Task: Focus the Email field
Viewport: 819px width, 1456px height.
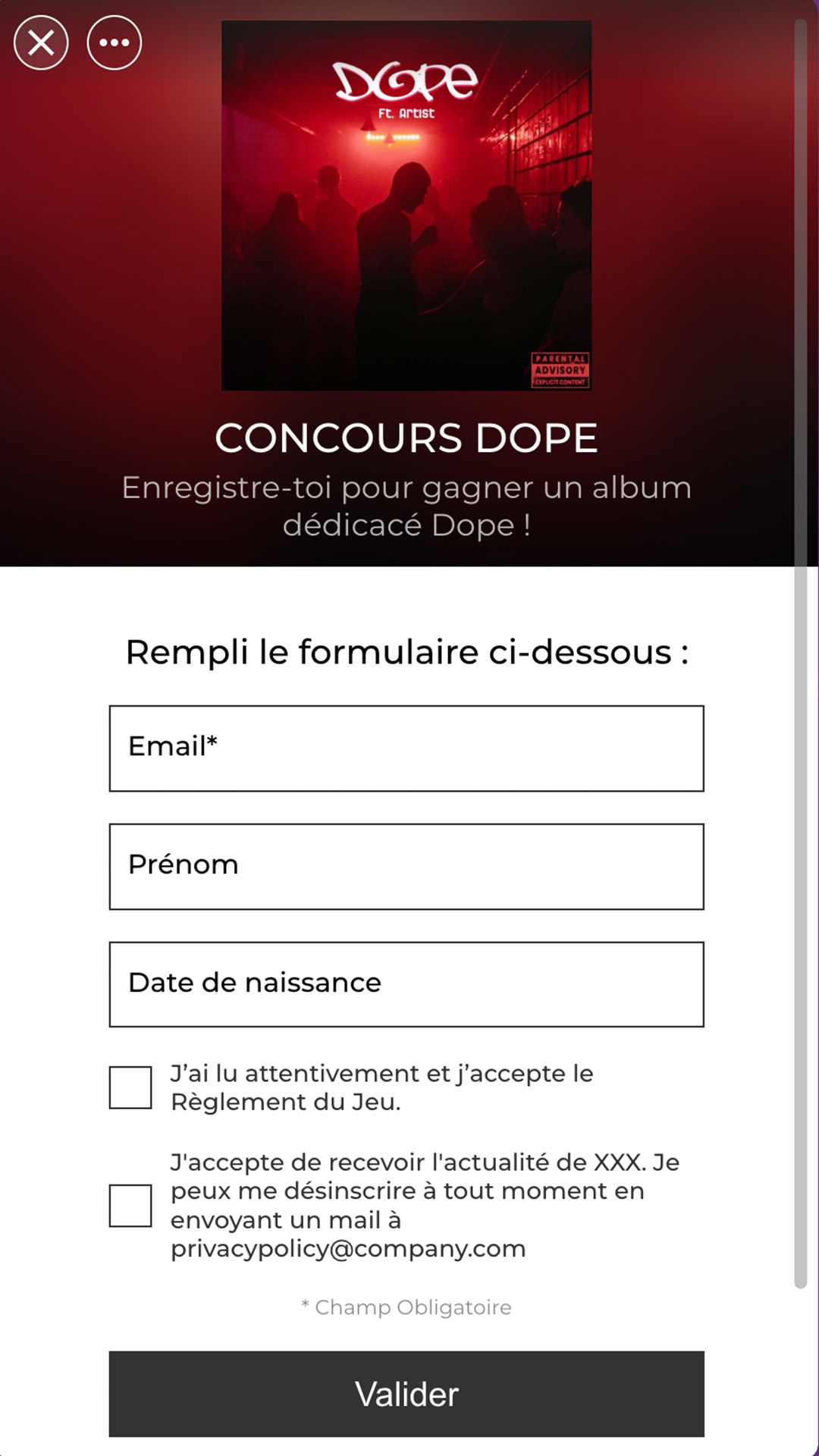Action: click(x=406, y=748)
